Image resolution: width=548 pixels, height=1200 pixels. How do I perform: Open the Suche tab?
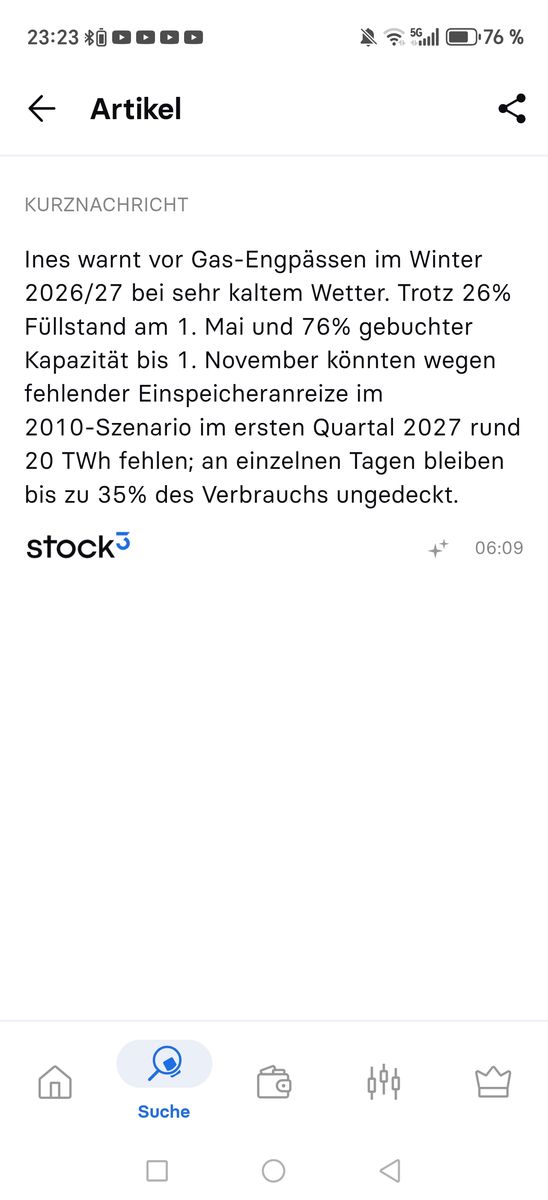point(164,1080)
